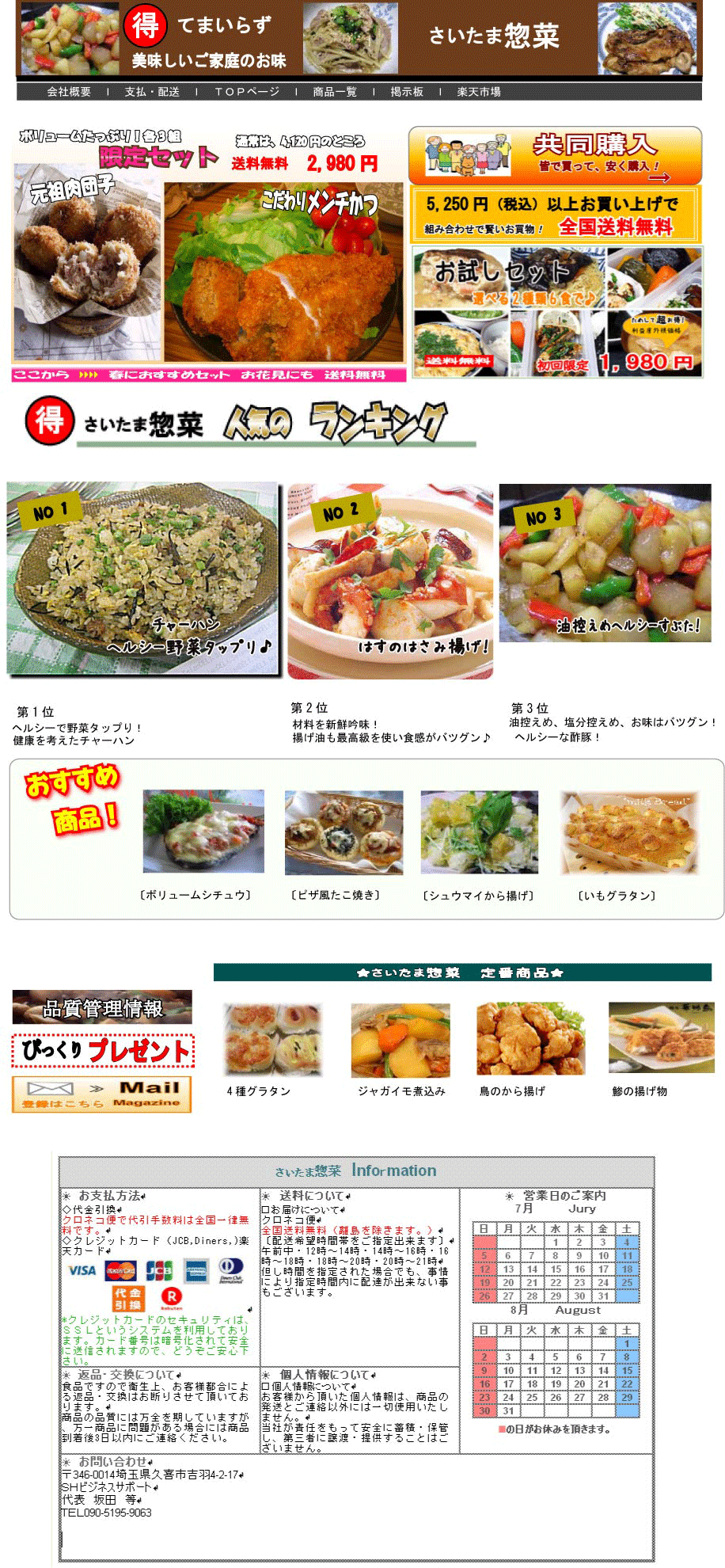The width and height of the screenshot is (725, 1568).
Task: Open 品質管理情報 quality info button
Action: (x=102, y=1007)
